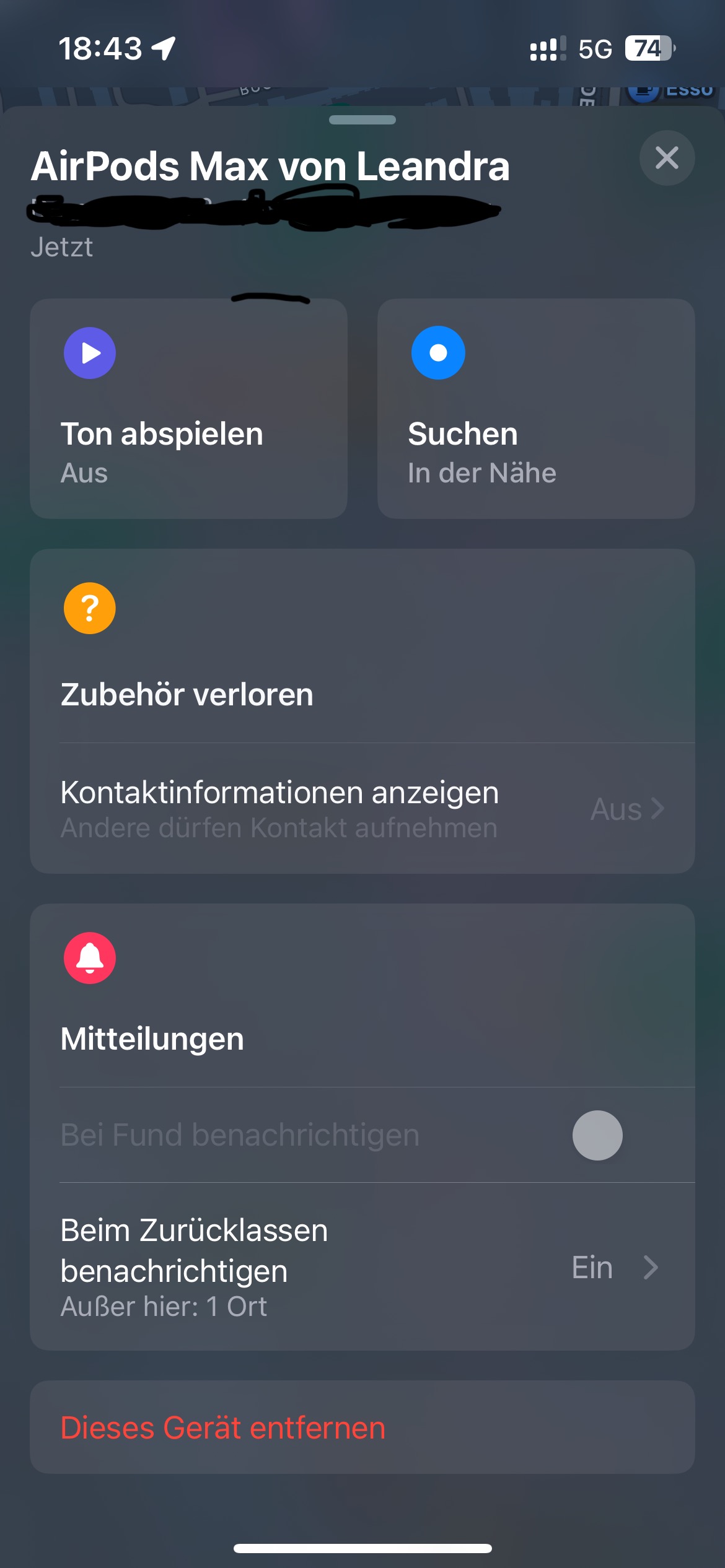Tap the sheet grabber handle

(362, 120)
